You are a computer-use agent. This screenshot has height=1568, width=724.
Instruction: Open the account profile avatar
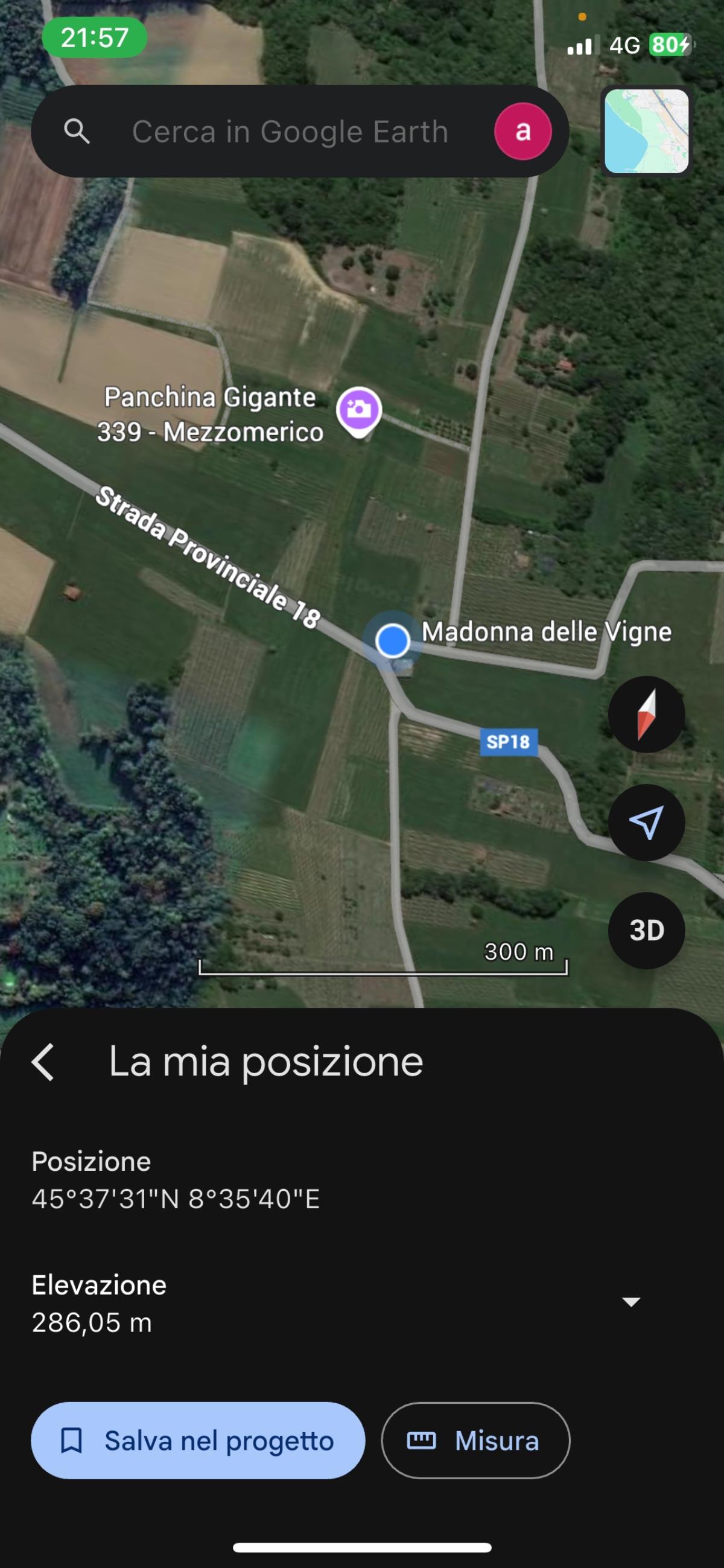pos(522,132)
